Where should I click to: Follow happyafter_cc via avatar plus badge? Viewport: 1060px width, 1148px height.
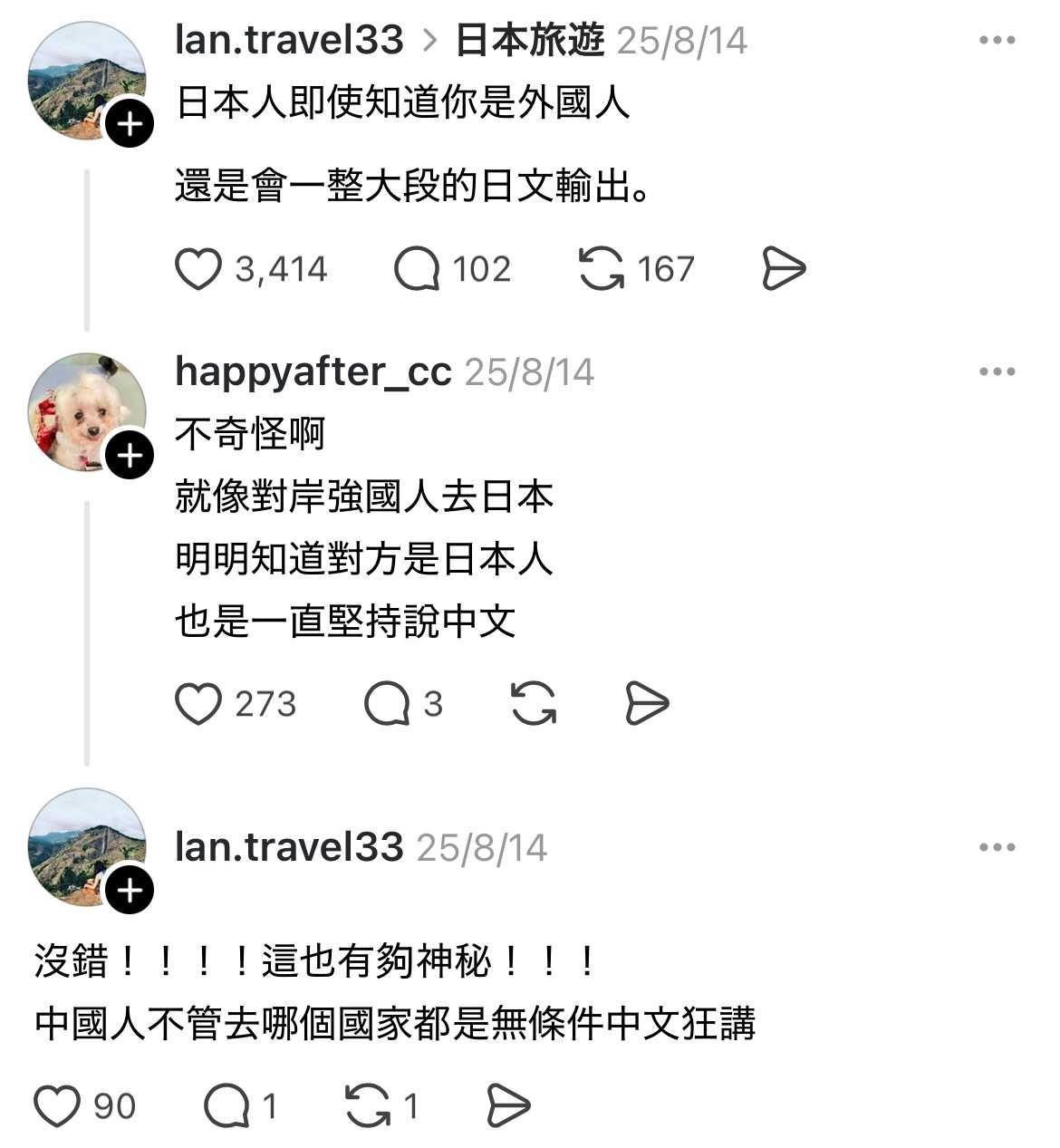coord(130,455)
